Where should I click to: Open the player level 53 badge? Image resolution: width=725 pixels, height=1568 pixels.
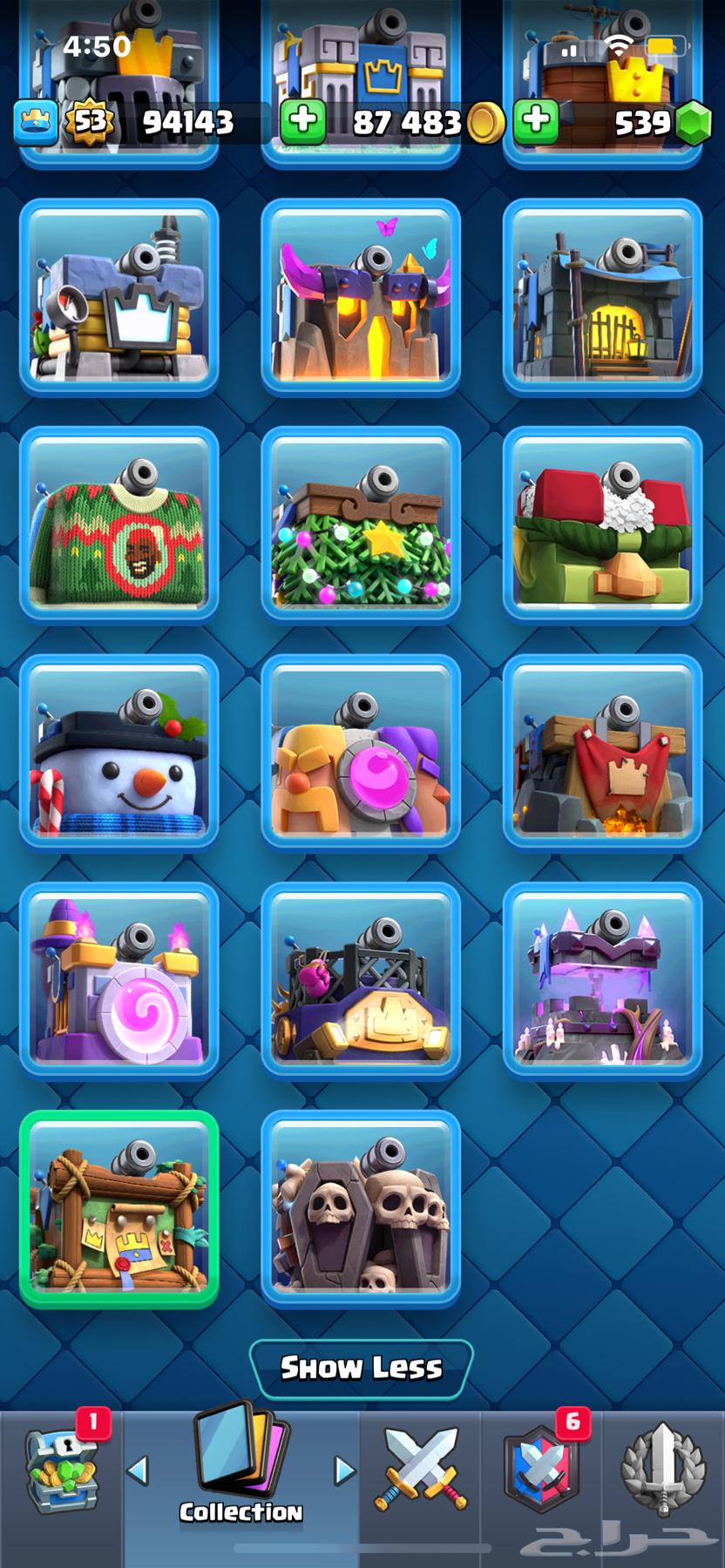[89, 120]
